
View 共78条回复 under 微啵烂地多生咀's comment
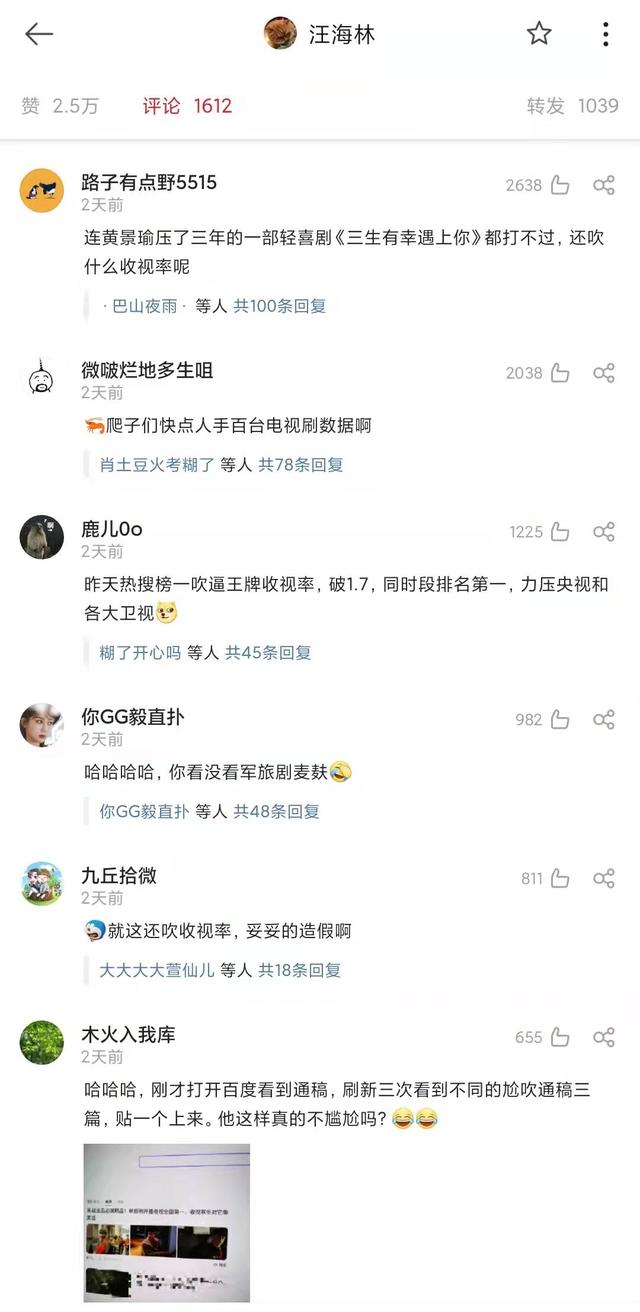pos(300,465)
